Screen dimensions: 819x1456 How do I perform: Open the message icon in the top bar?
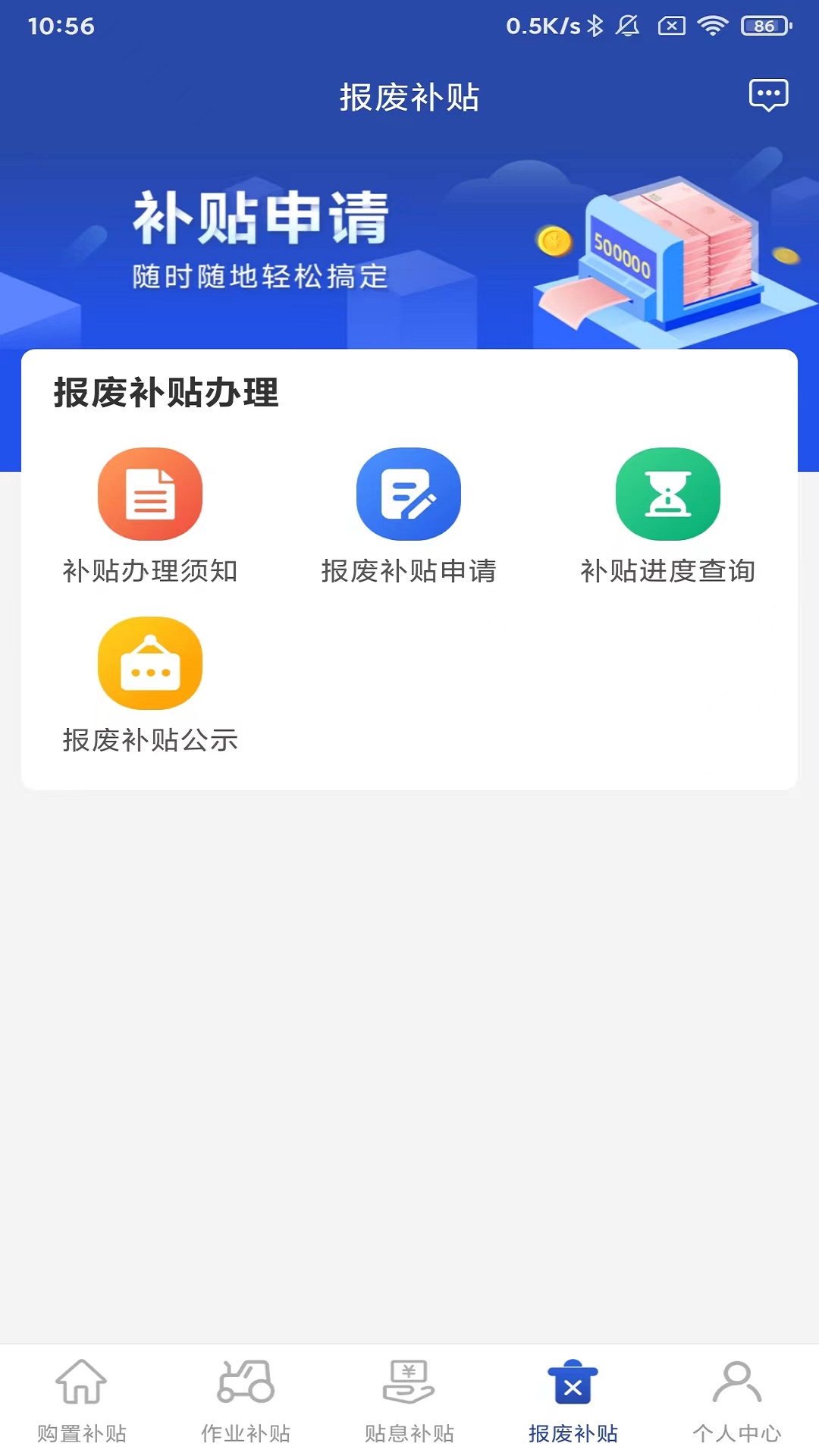(768, 96)
